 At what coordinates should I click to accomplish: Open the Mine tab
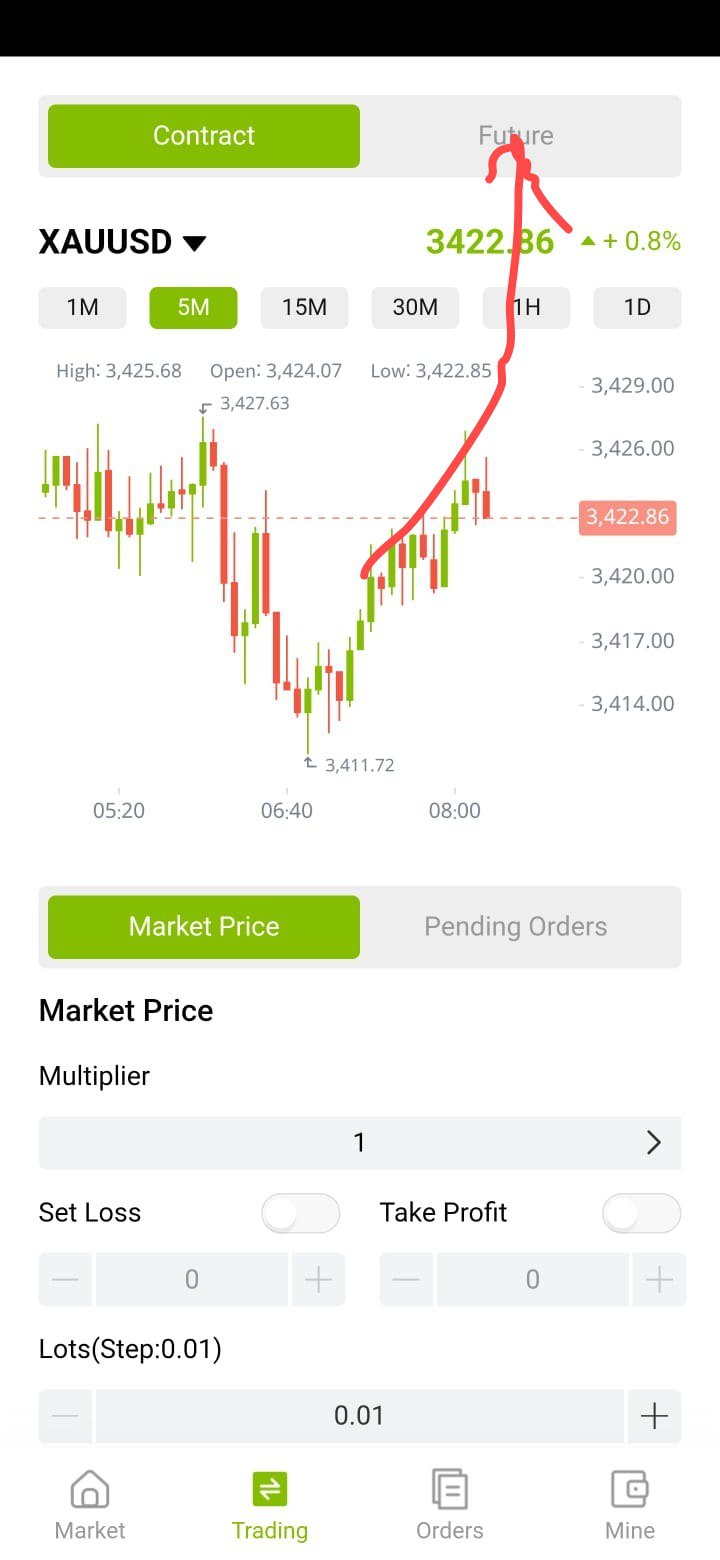pyautogui.click(x=630, y=1505)
